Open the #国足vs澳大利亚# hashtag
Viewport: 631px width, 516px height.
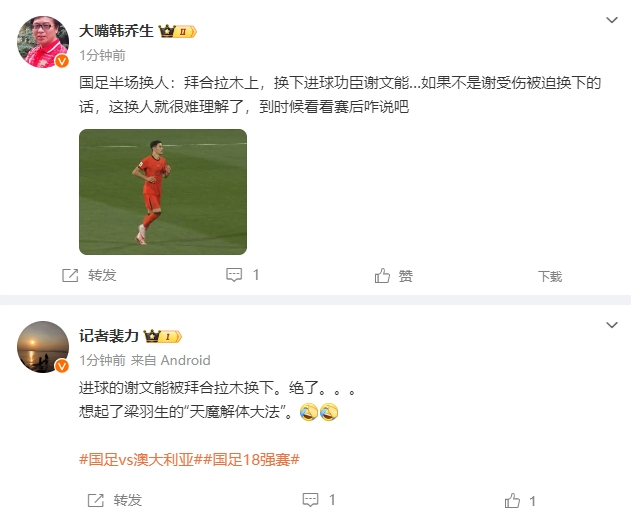pyautogui.click(x=135, y=460)
